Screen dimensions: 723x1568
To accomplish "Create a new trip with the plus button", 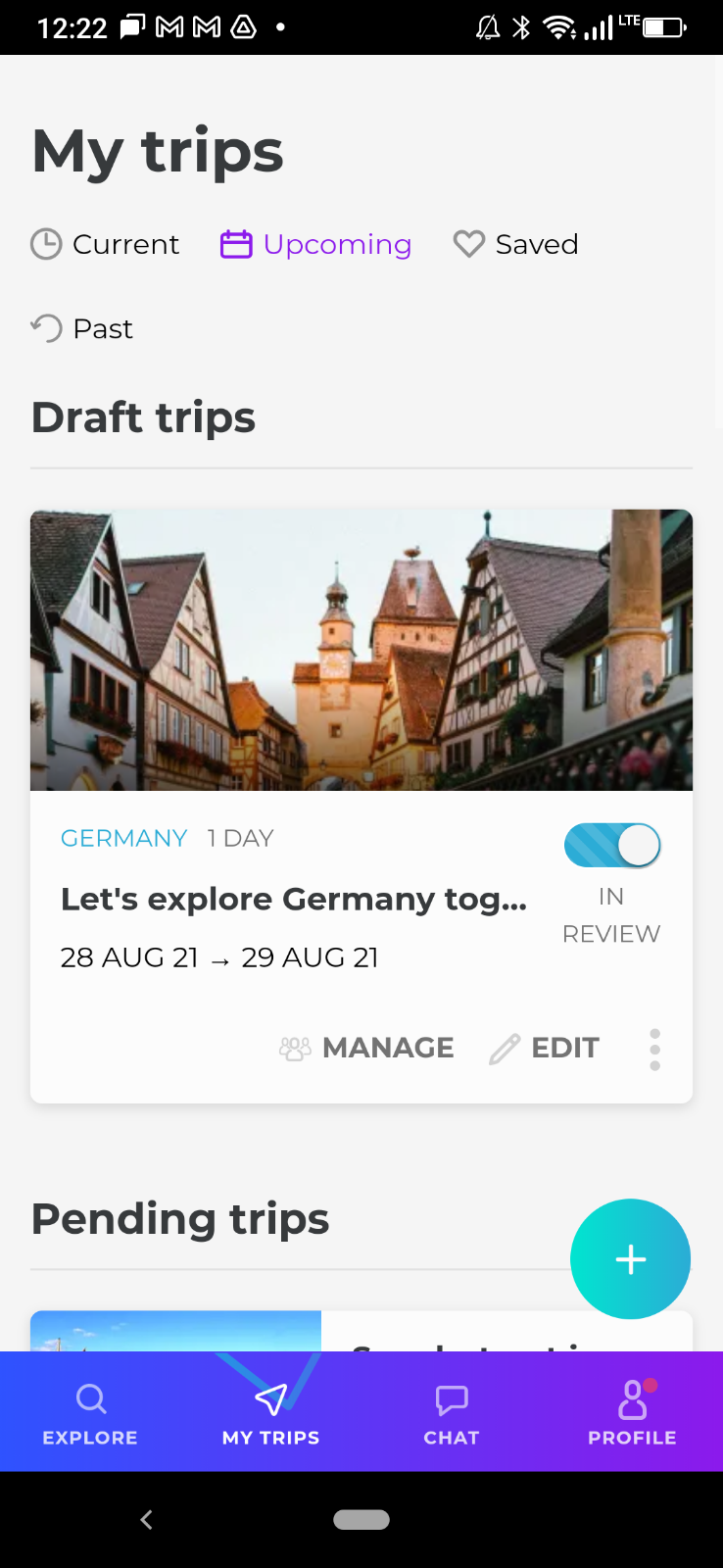I will tap(631, 1258).
